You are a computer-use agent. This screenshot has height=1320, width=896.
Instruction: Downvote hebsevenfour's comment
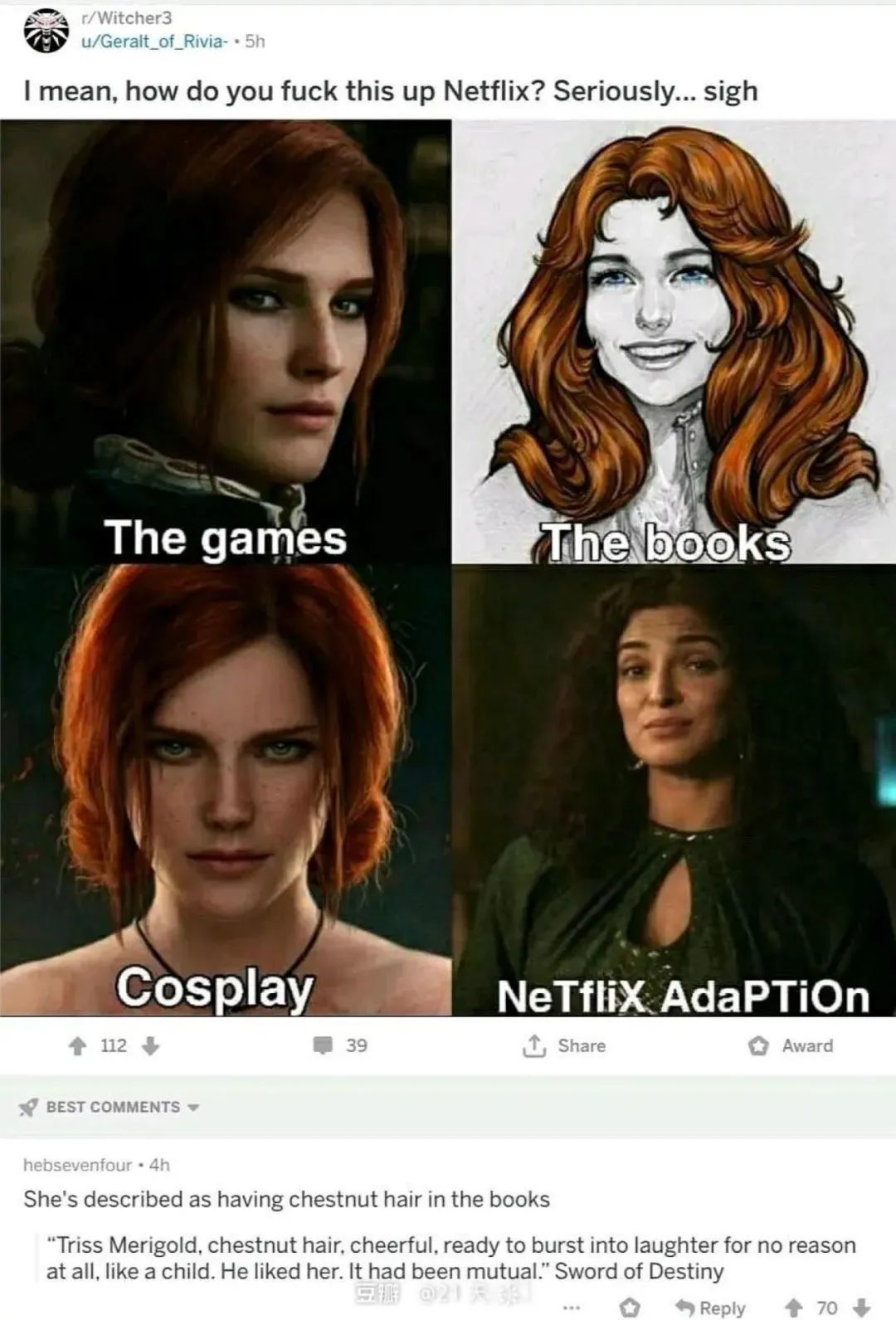pos(863,1308)
